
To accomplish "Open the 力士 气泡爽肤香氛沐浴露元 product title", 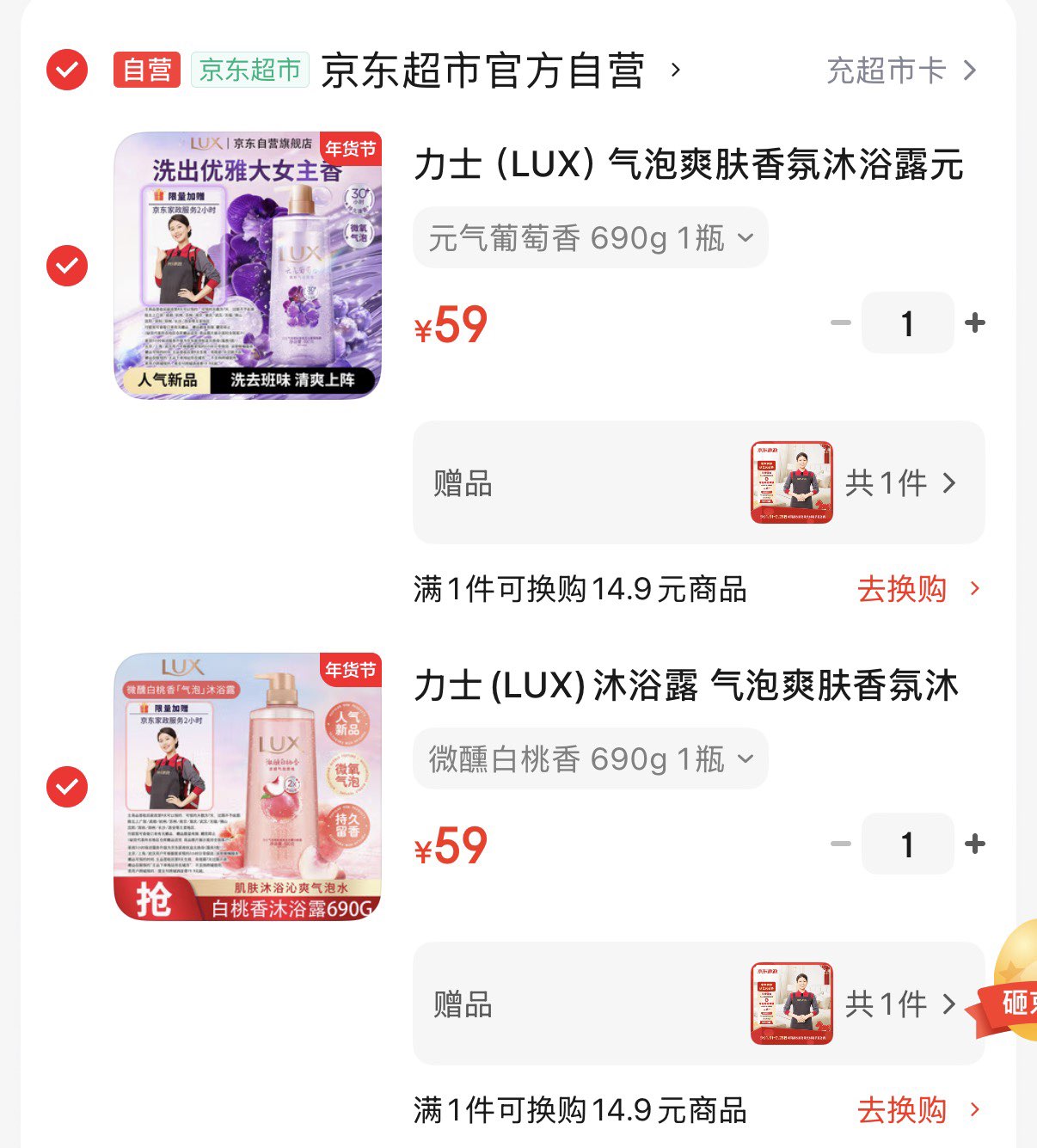I will [x=688, y=164].
